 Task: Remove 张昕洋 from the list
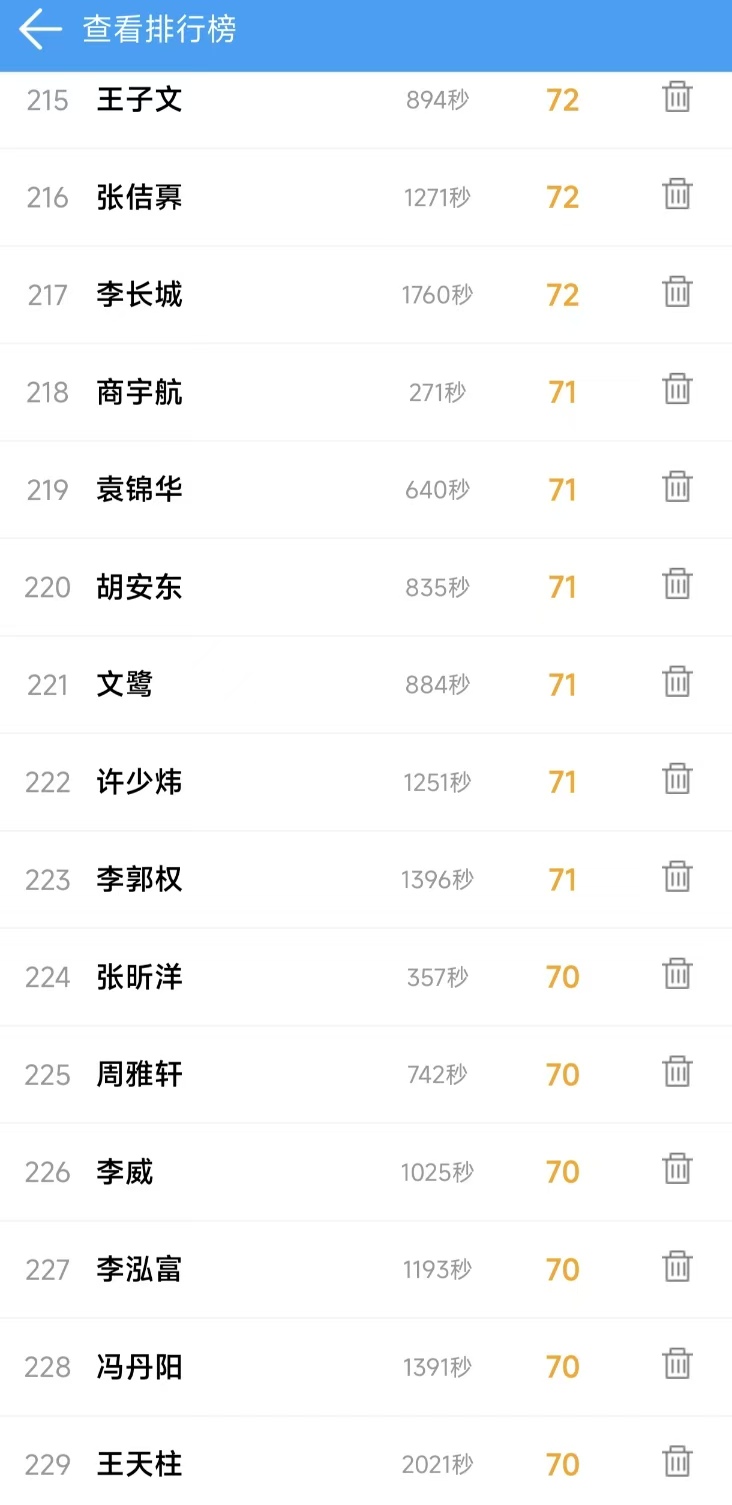677,974
